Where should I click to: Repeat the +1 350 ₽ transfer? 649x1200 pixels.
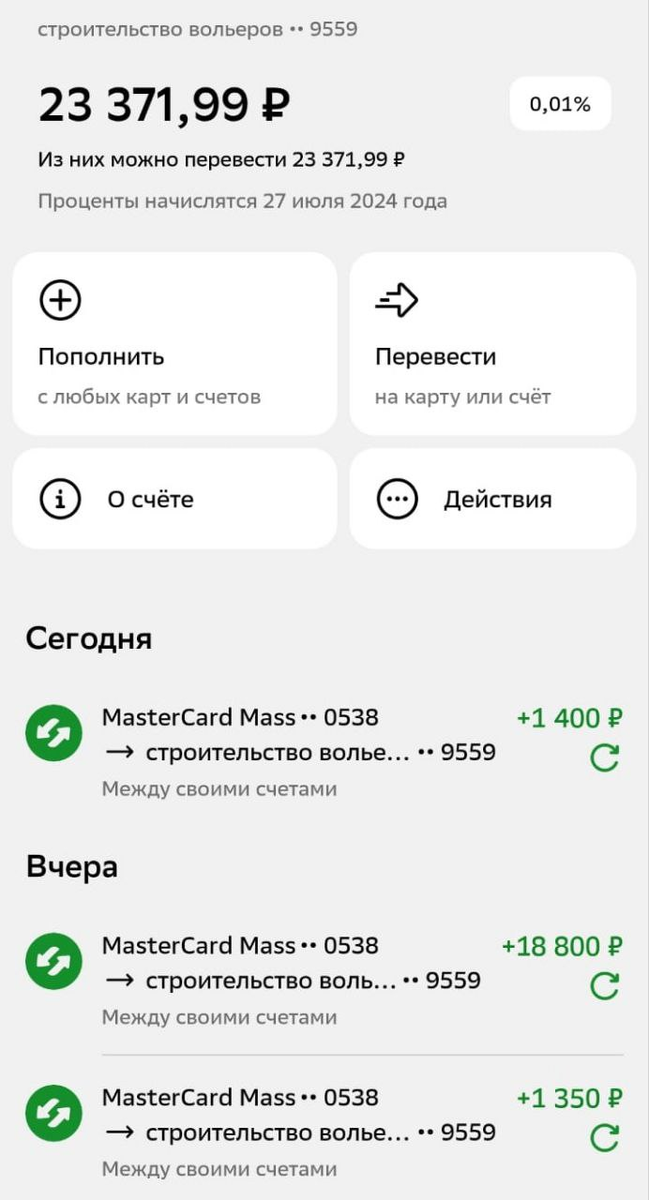point(605,1138)
